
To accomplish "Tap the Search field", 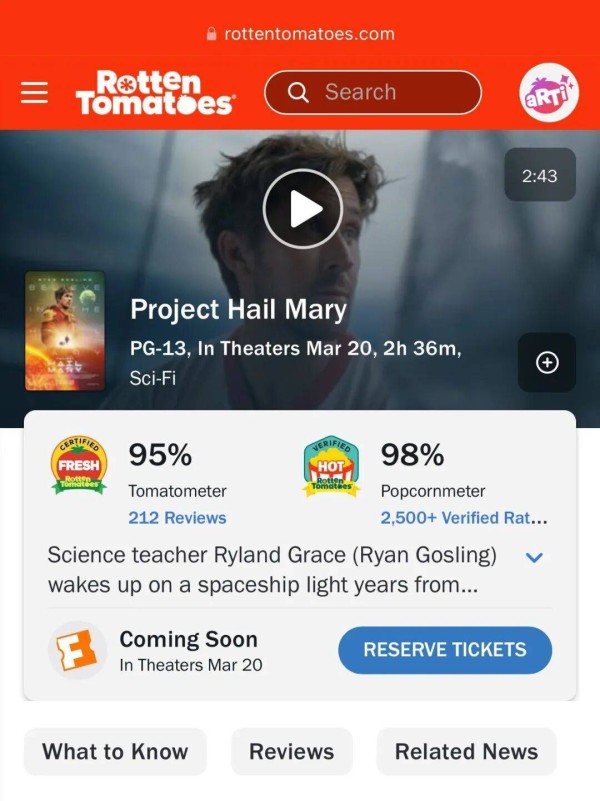I will click(x=372, y=92).
